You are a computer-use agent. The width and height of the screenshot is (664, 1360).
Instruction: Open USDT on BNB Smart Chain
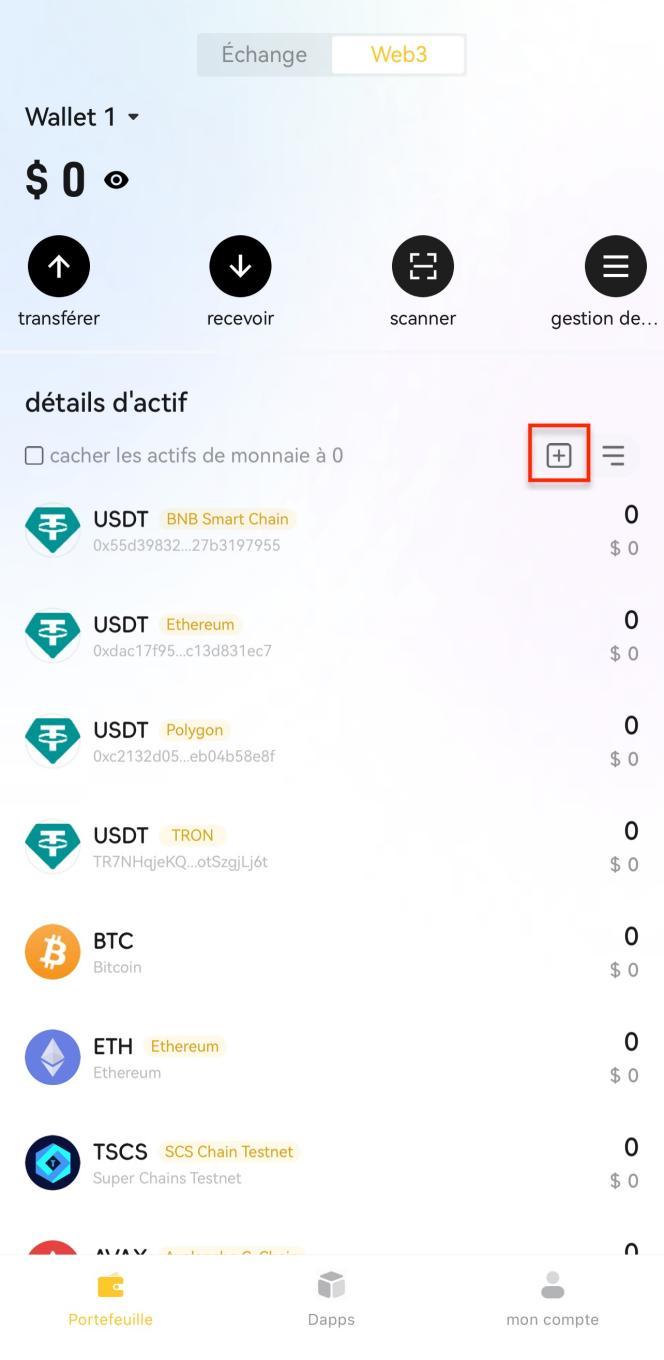click(x=332, y=531)
